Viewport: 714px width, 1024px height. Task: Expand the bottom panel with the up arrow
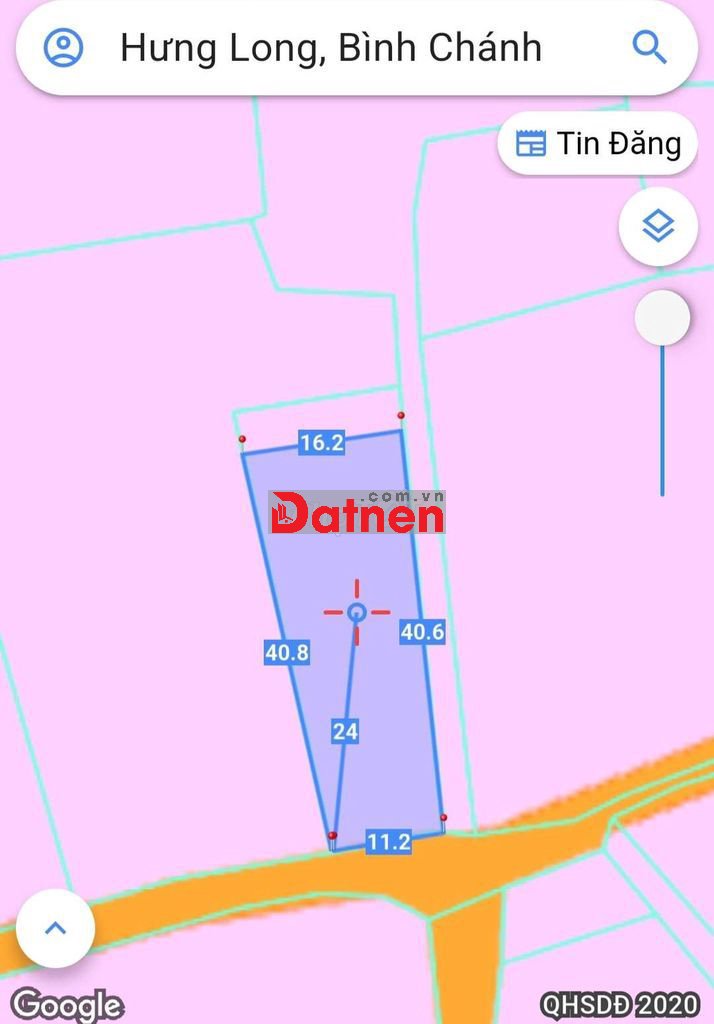pos(55,928)
